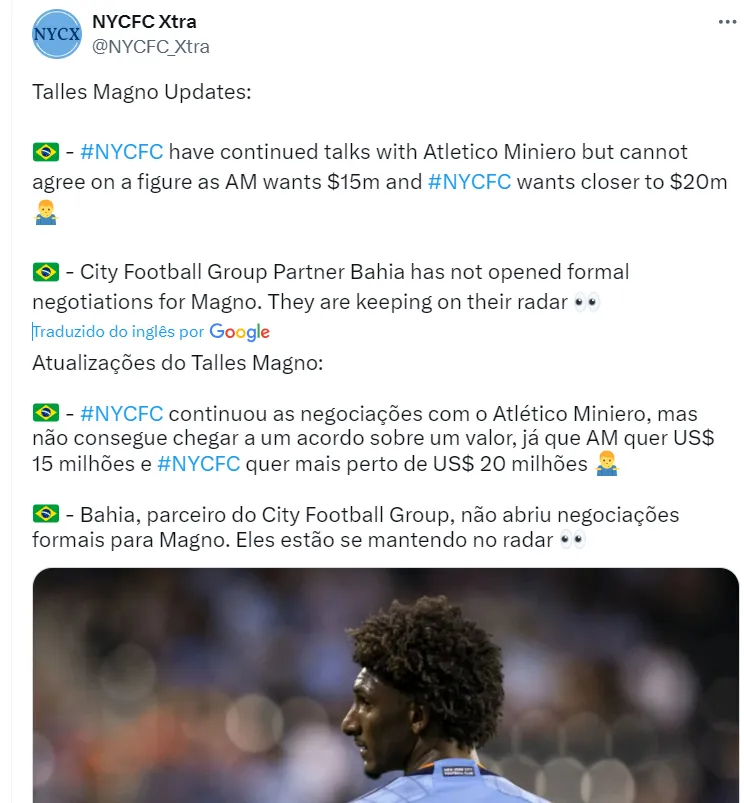Open the NYCFC Xtra profile avatar
This screenshot has width=744, height=803.
coord(57,35)
